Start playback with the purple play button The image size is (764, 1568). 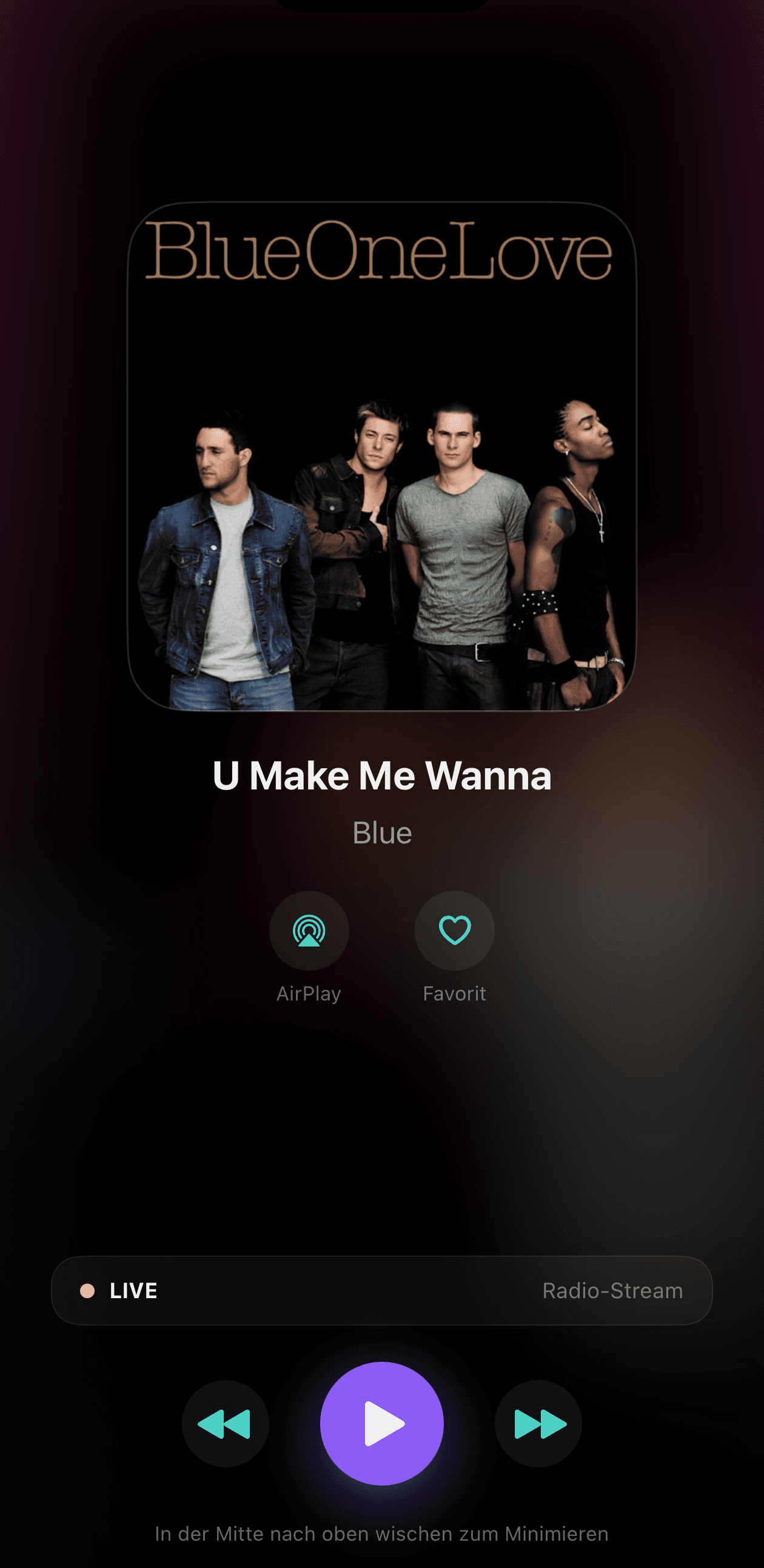pos(381,1423)
